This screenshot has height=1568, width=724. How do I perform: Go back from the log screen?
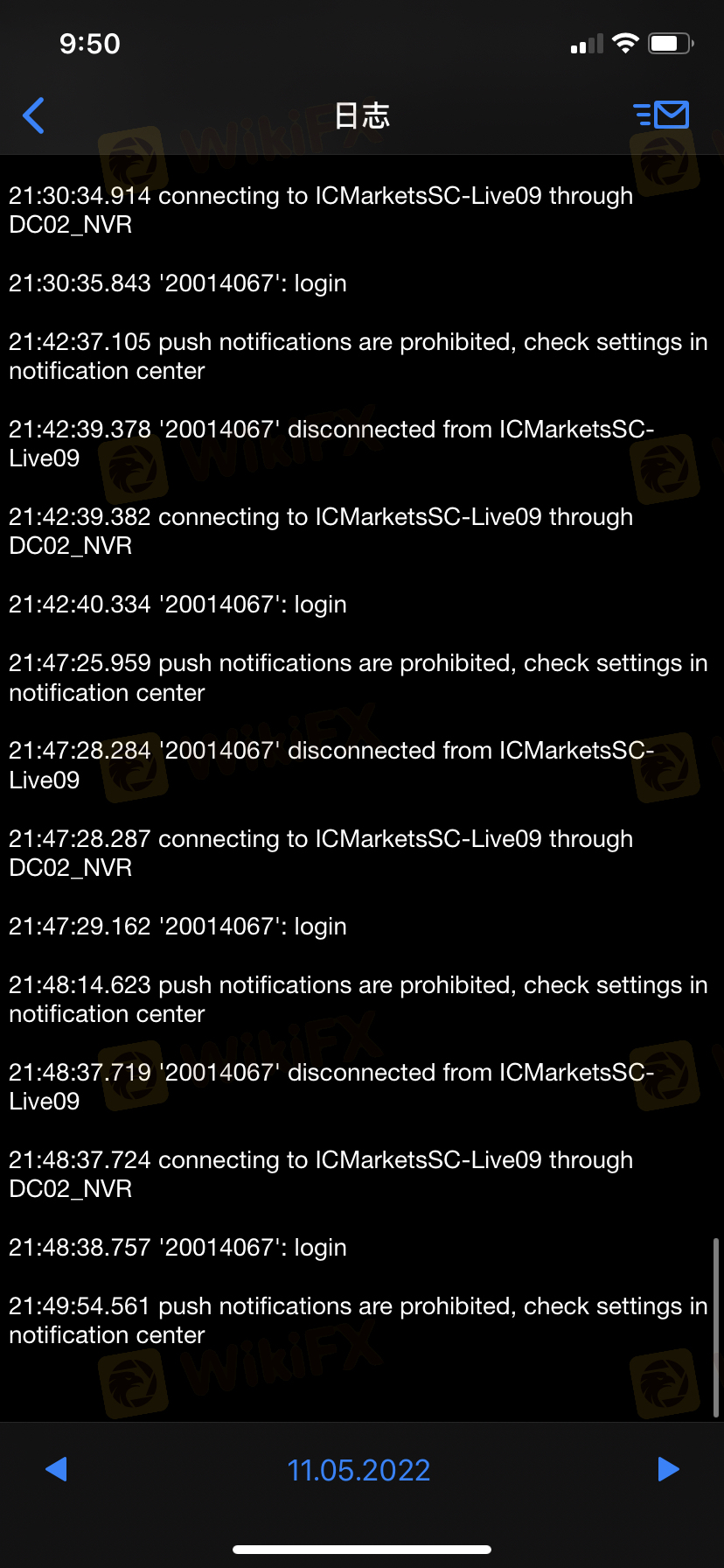[x=33, y=115]
